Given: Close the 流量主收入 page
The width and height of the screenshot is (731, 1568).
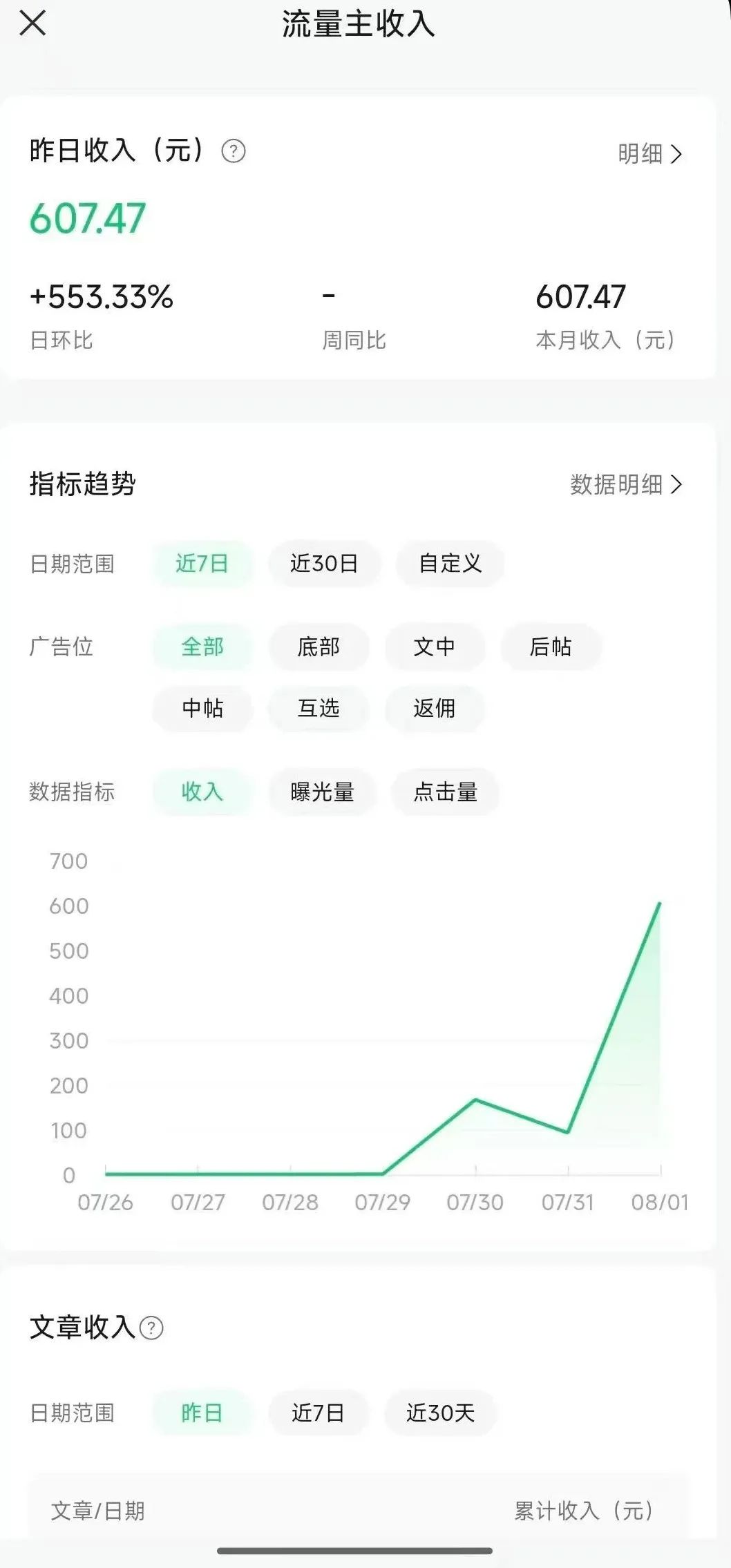Looking at the screenshot, I should (x=32, y=23).
